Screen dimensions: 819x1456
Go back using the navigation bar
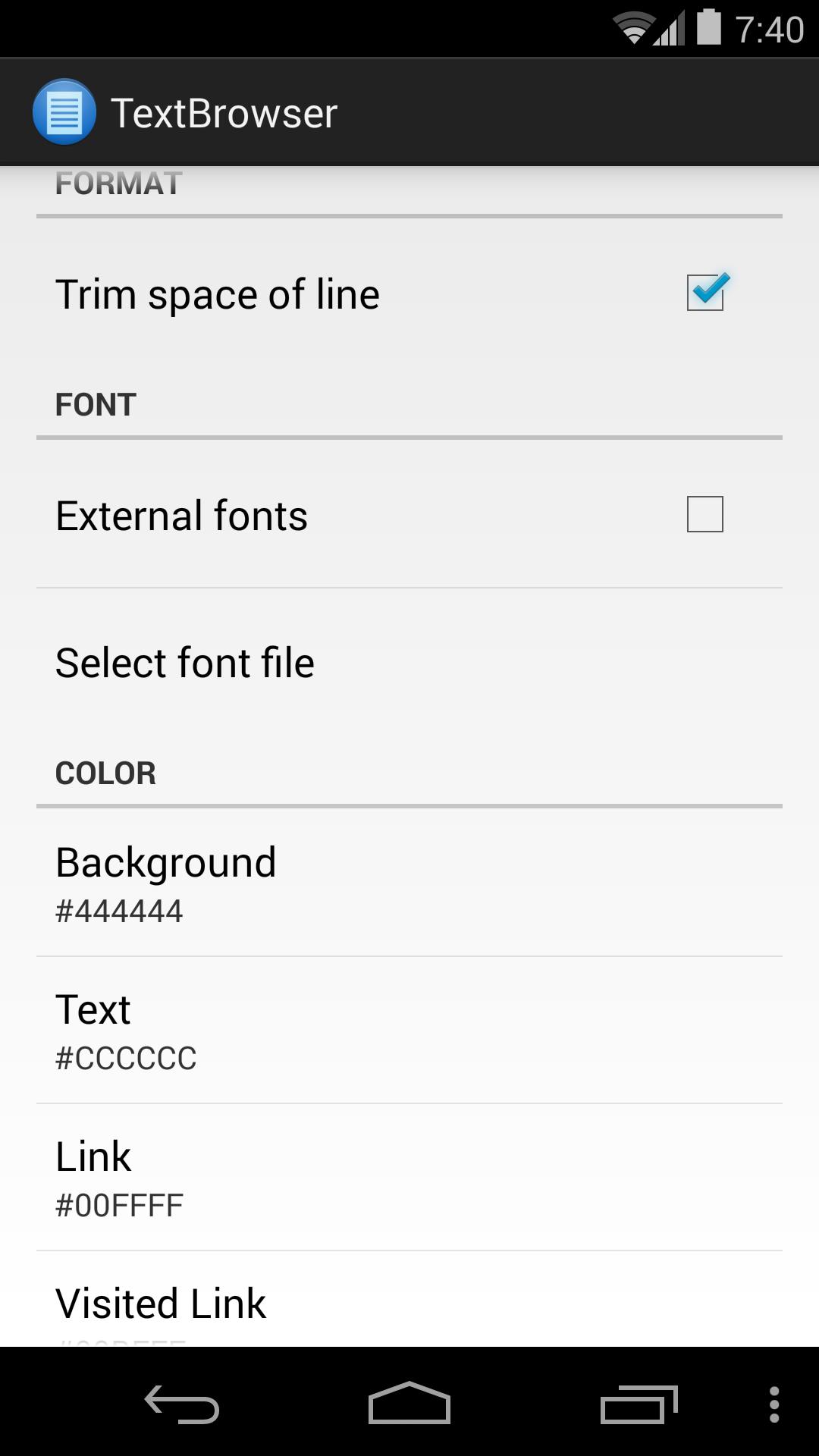pyautogui.click(x=182, y=1404)
